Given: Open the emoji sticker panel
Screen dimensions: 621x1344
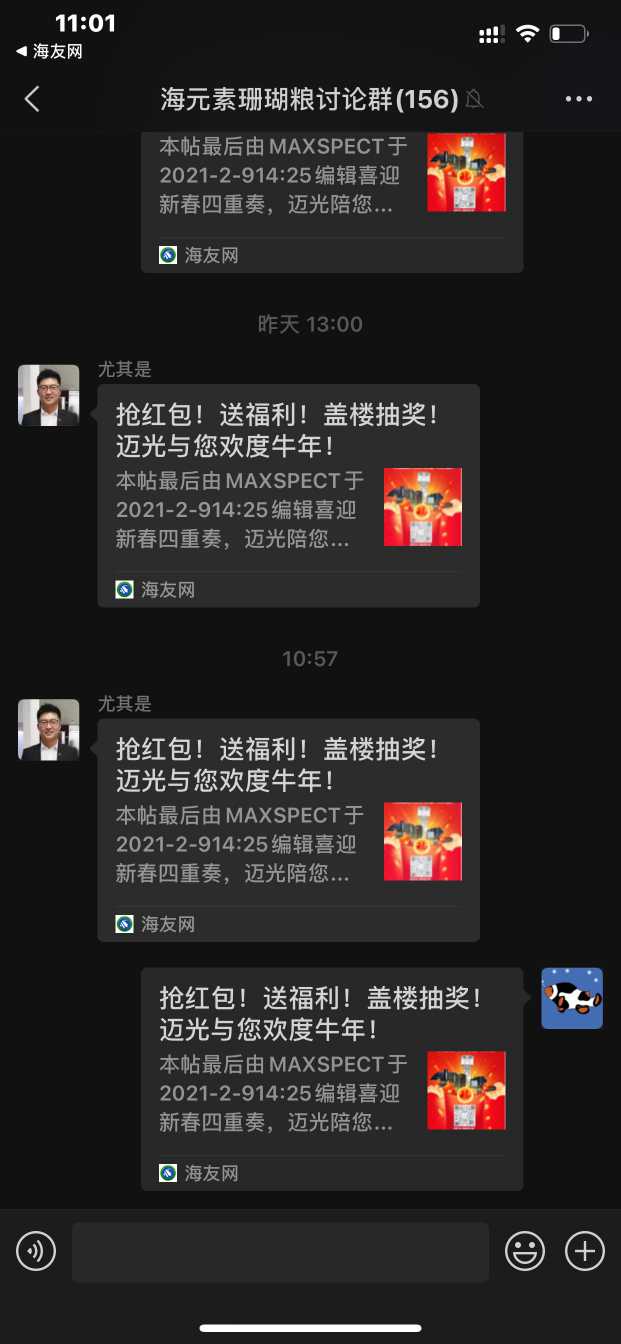Looking at the screenshot, I should [x=525, y=1251].
